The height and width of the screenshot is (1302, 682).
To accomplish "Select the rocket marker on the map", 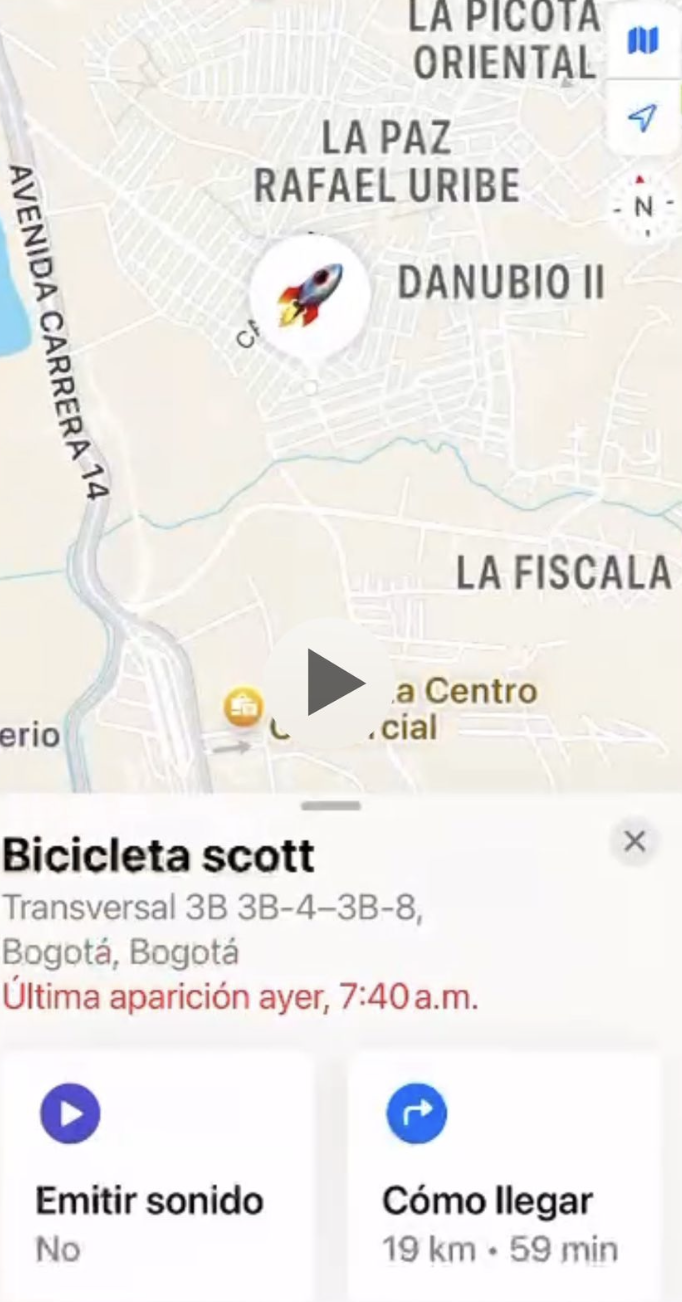I will [309, 294].
